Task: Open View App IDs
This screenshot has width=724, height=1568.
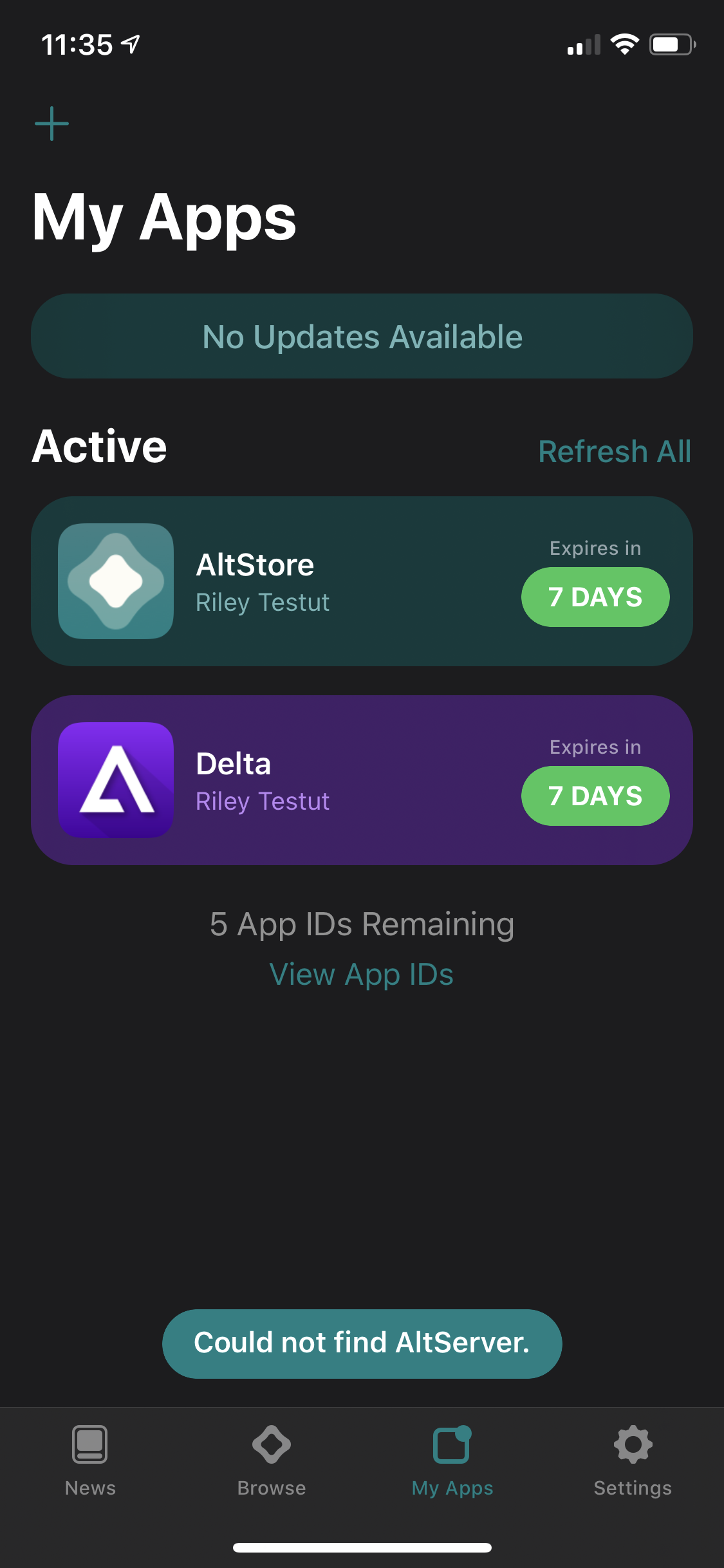Action: point(362,974)
